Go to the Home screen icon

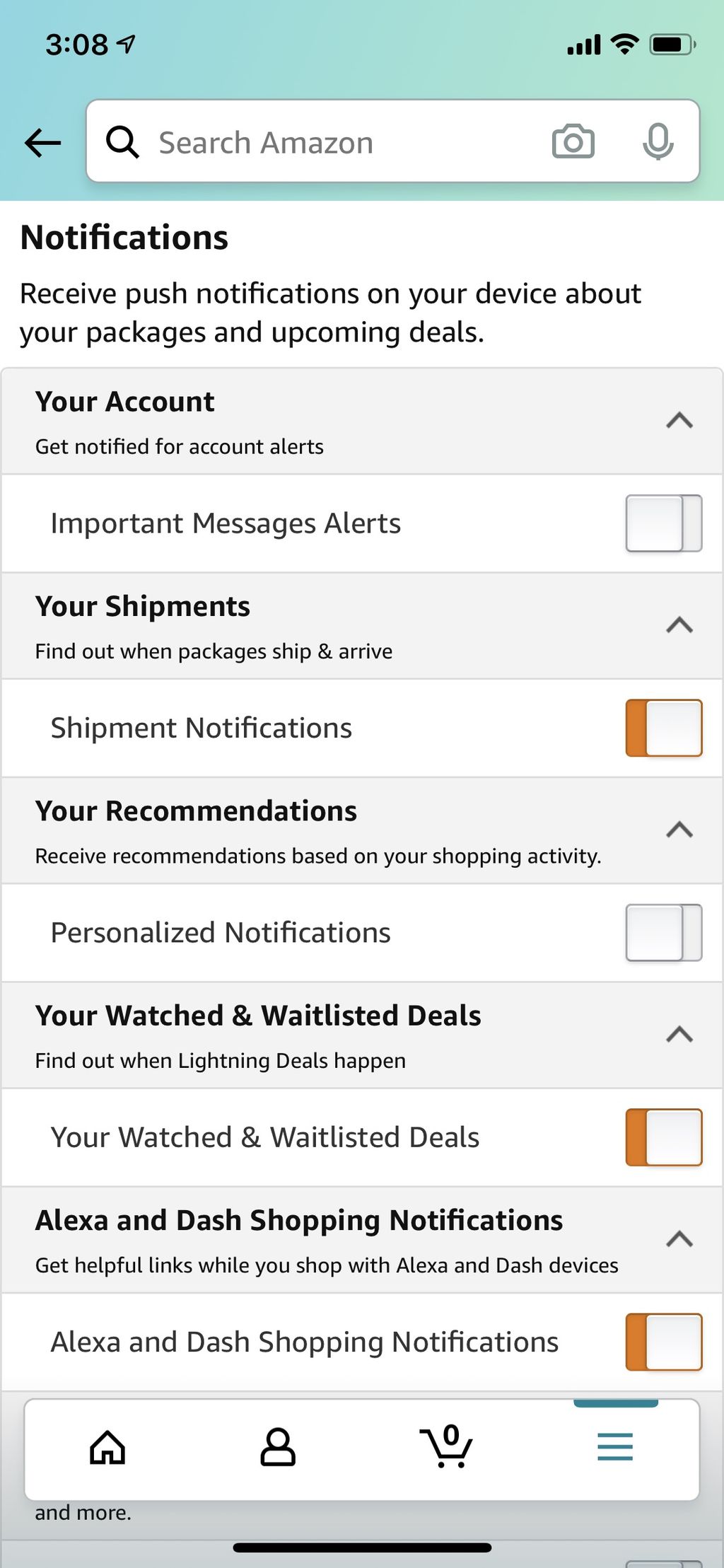tap(107, 1448)
